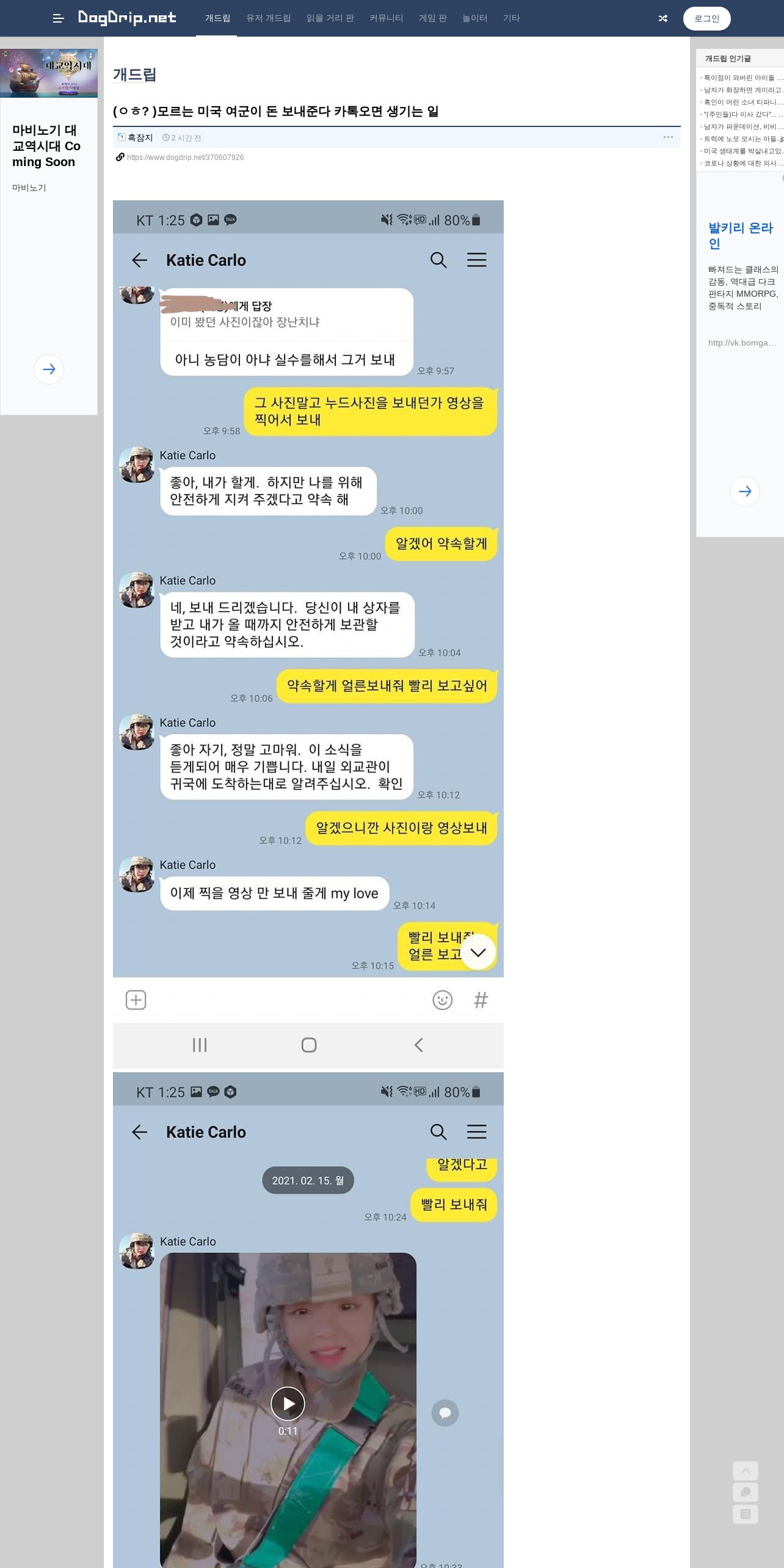Select the 커뮤니티 menu

point(387,18)
